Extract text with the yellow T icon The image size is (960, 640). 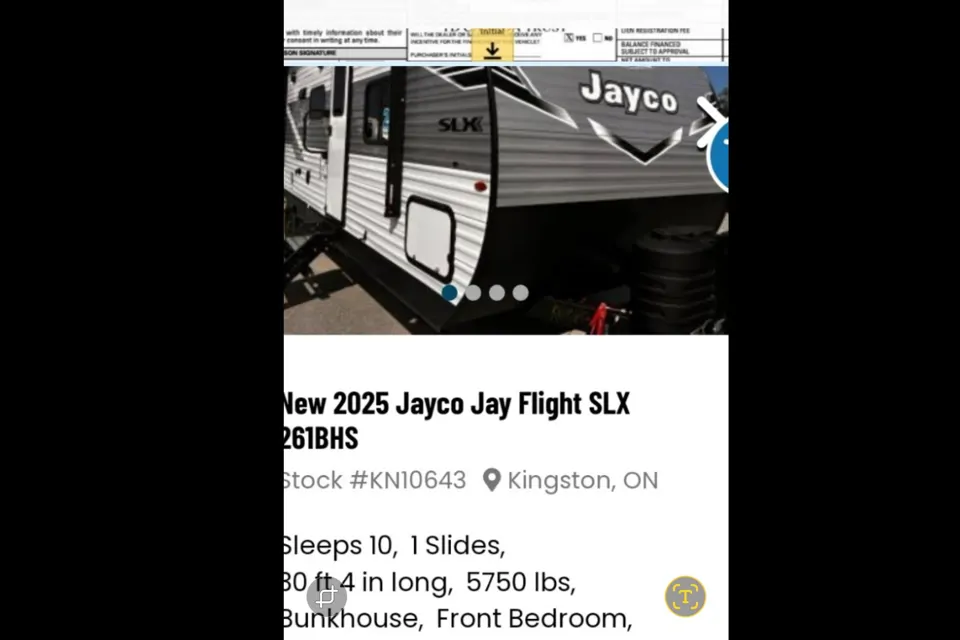click(x=685, y=596)
